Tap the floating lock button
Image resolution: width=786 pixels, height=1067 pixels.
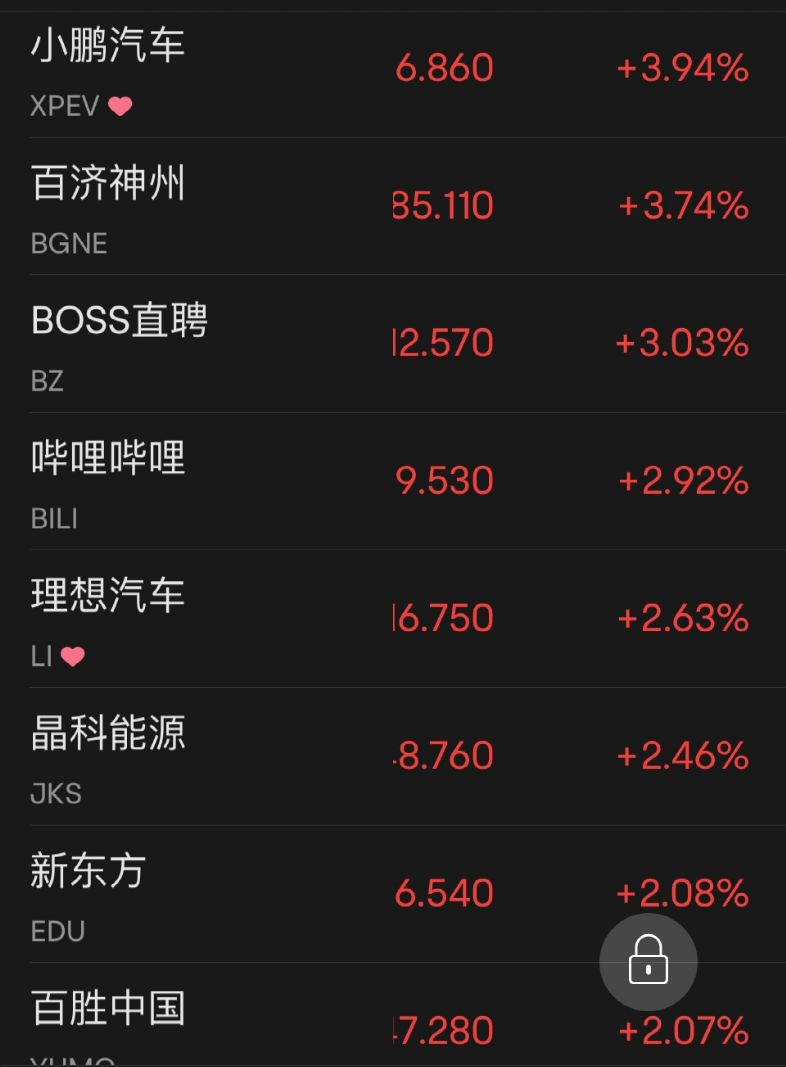coord(647,962)
